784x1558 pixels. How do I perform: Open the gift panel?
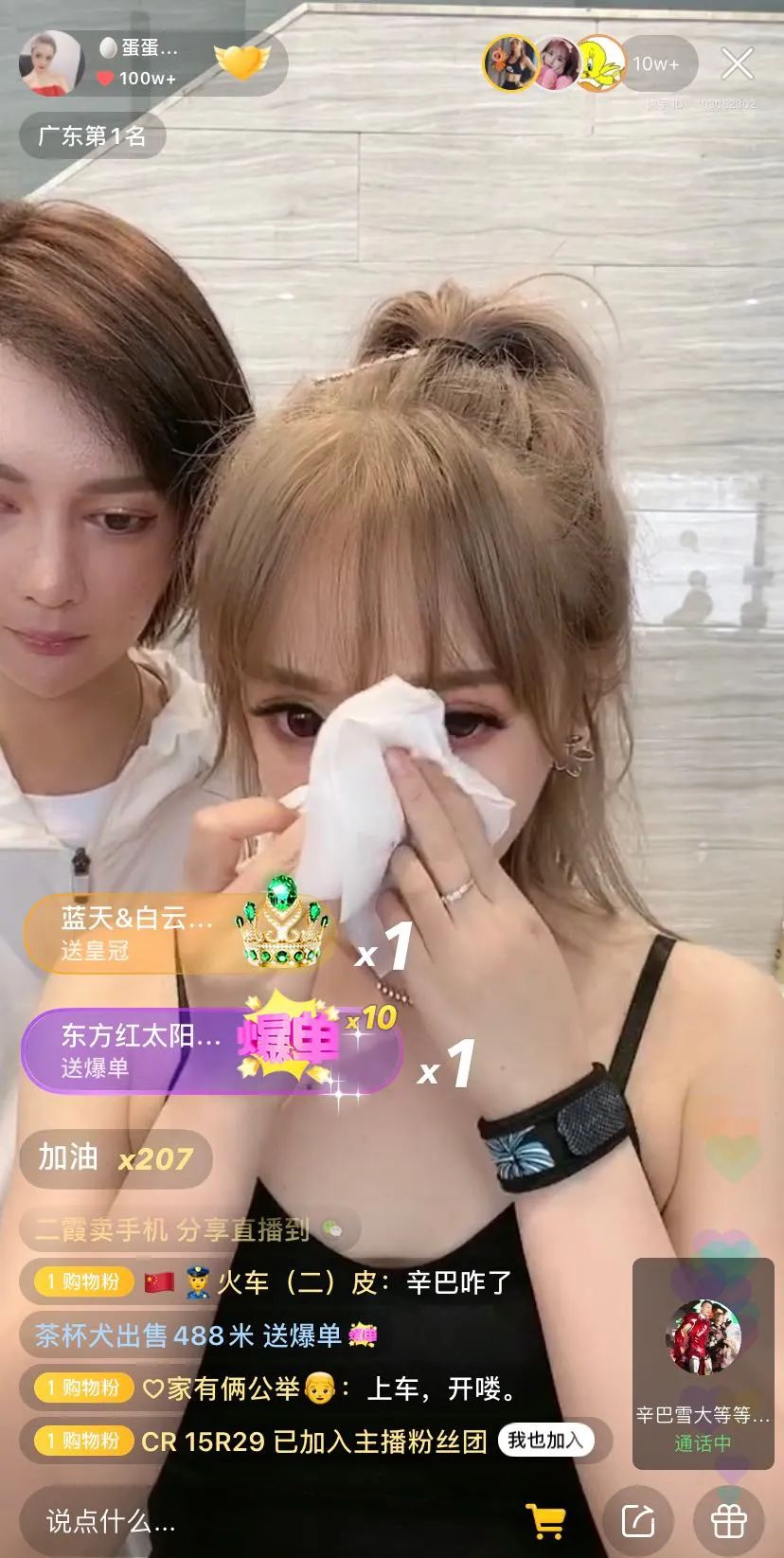(x=728, y=1522)
